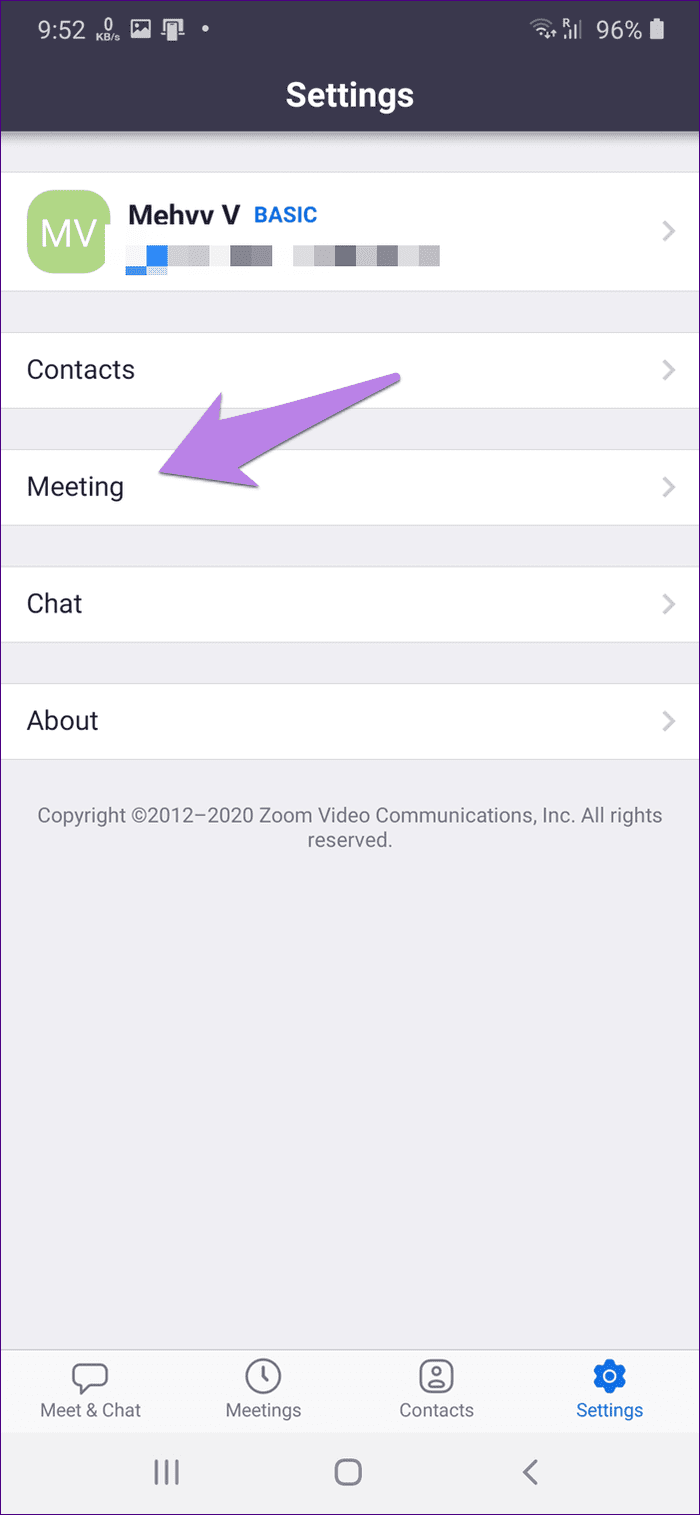Viewport: 700px width, 1515px height.
Task: Open the Mehvv V profile row
Action: 350,232
